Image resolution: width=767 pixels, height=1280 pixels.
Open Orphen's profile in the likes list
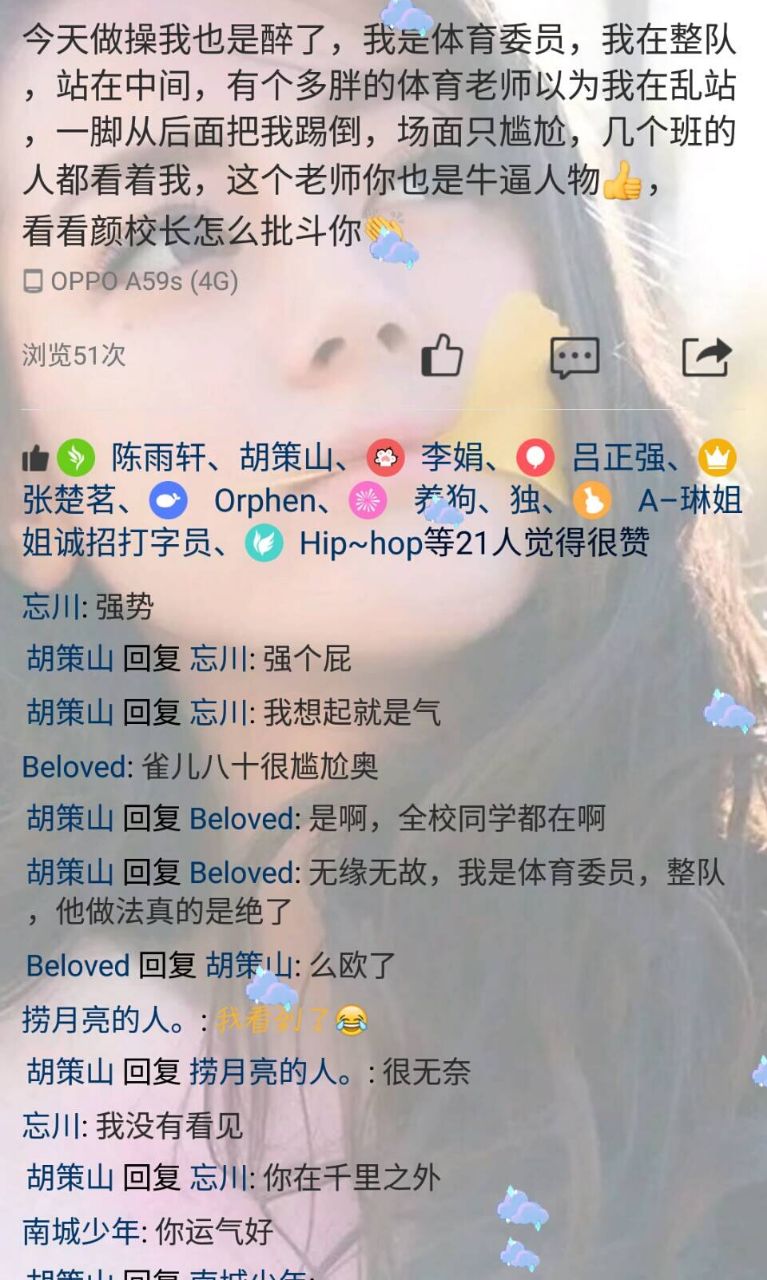pos(265,500)
